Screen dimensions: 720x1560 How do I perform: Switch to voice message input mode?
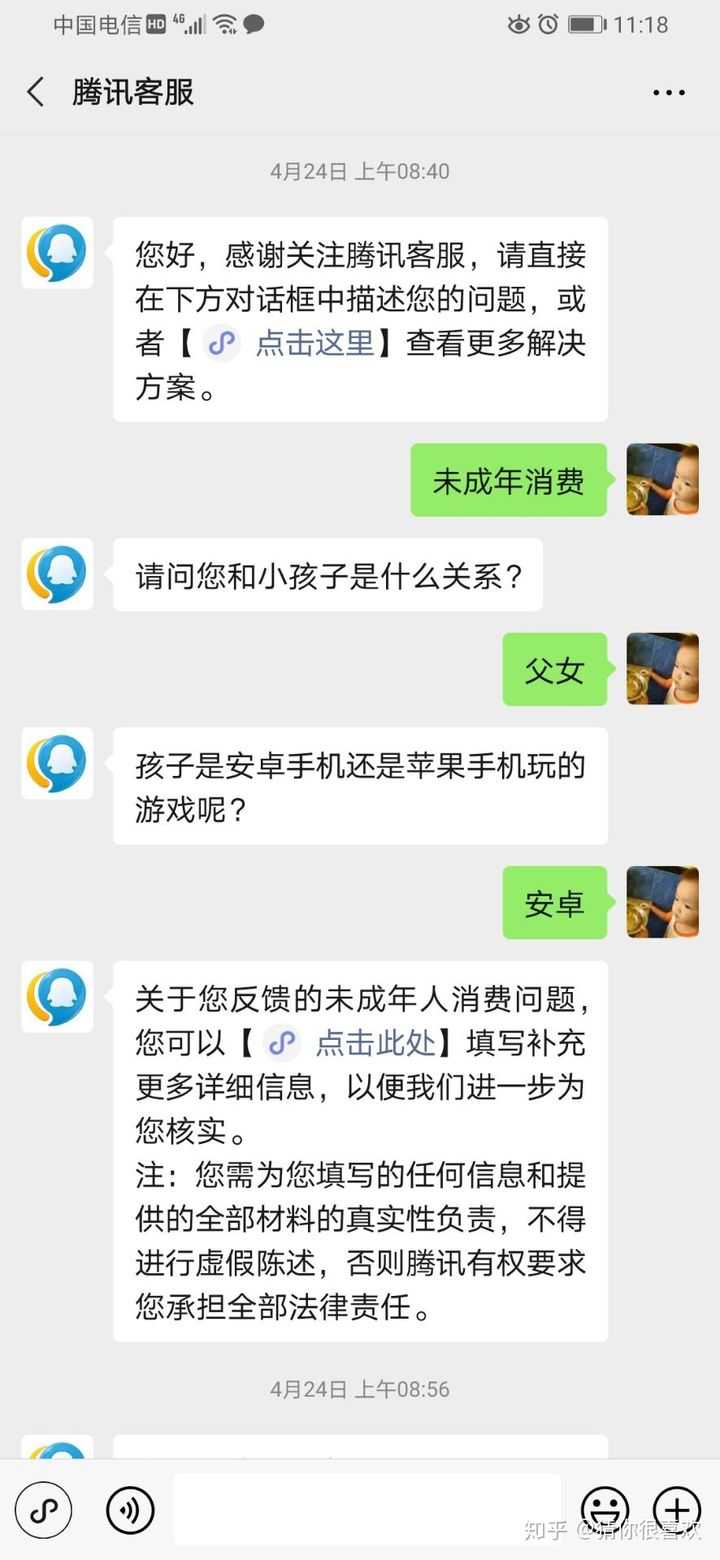tap(130, 1510)
